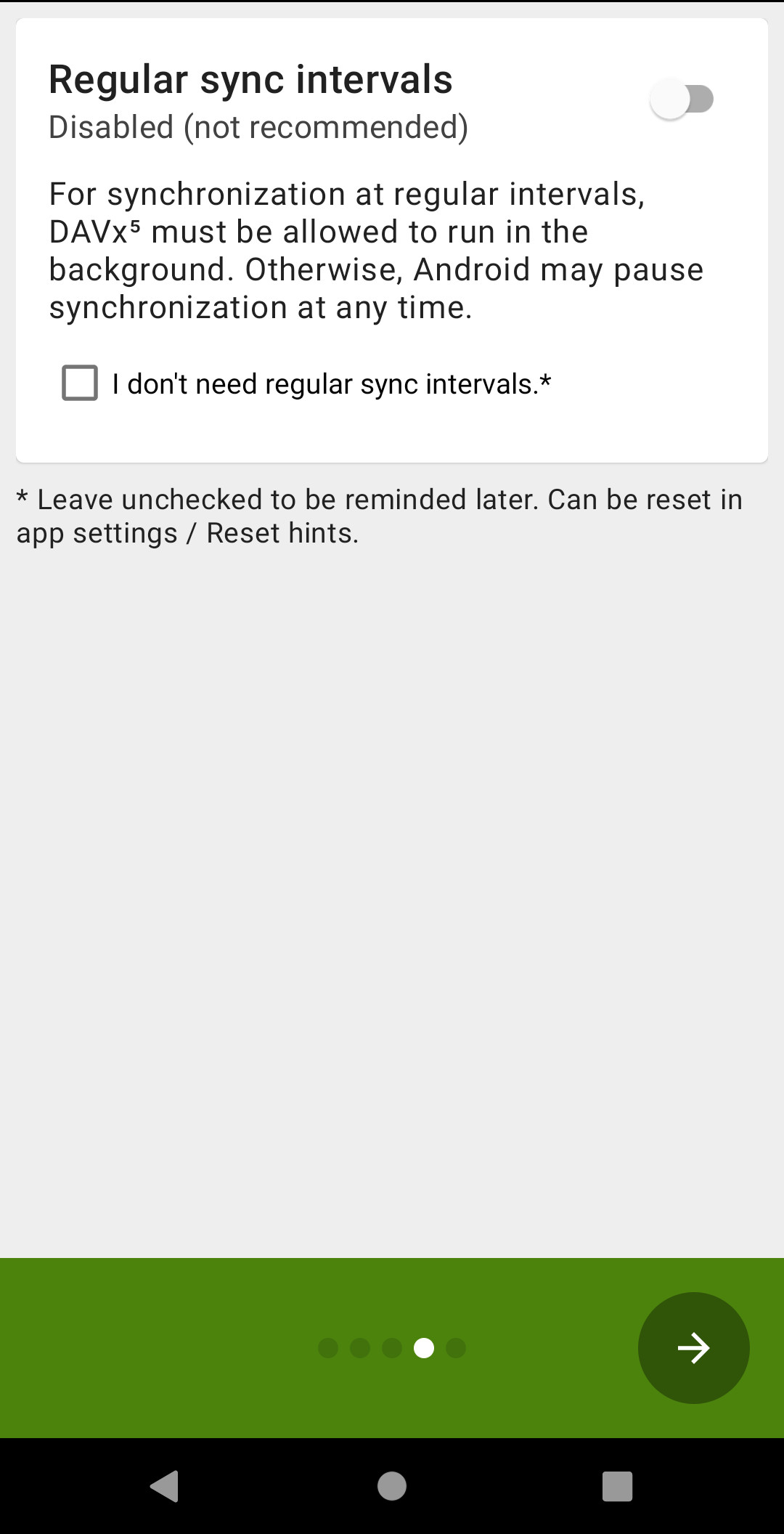The width and height of the screenshot is (784, 1534).
Task: Tap the next arrow button
Action: click(693, 1347)
